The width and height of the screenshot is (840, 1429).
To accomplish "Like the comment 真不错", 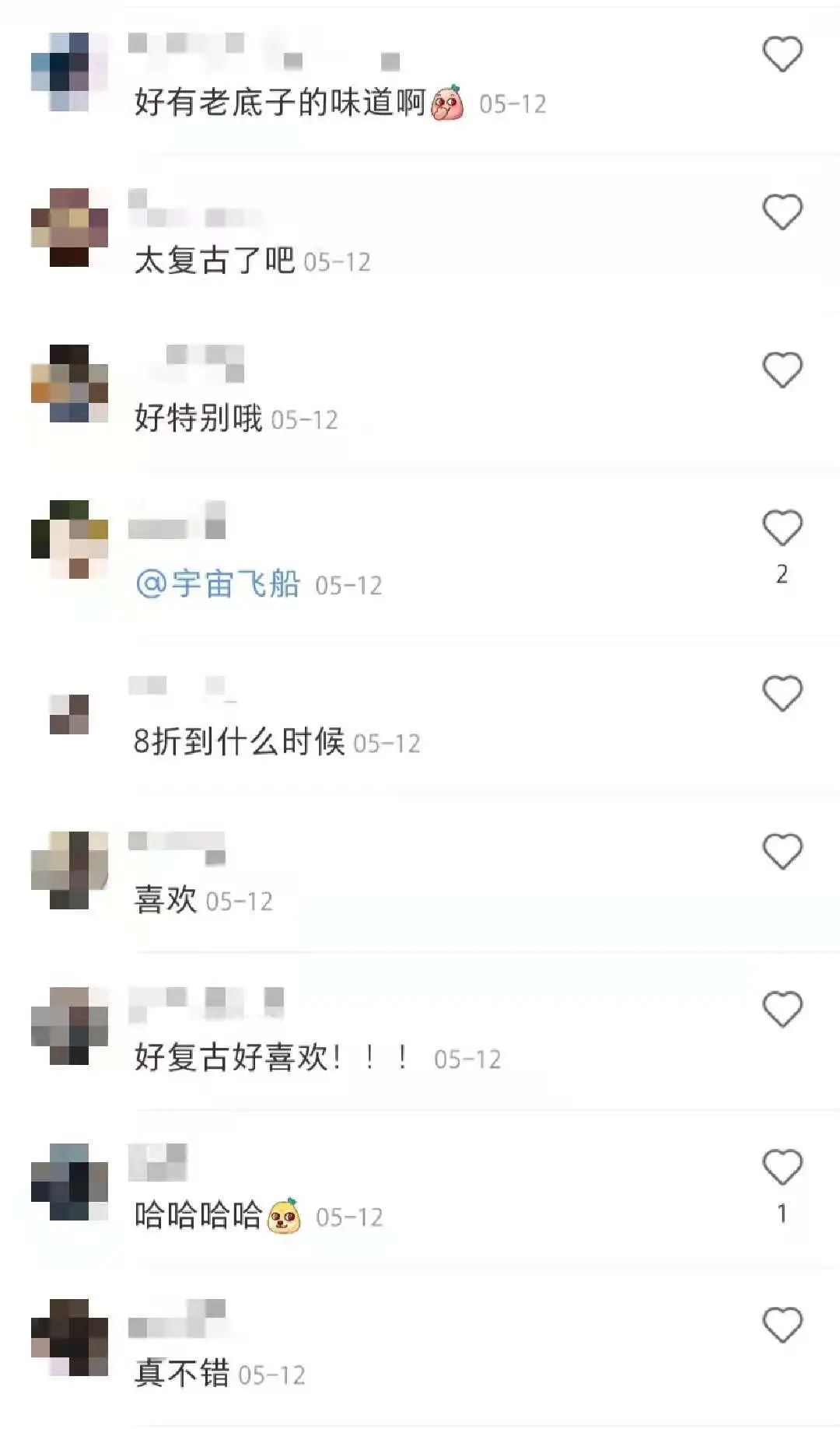I will (x=782, y=1325).
